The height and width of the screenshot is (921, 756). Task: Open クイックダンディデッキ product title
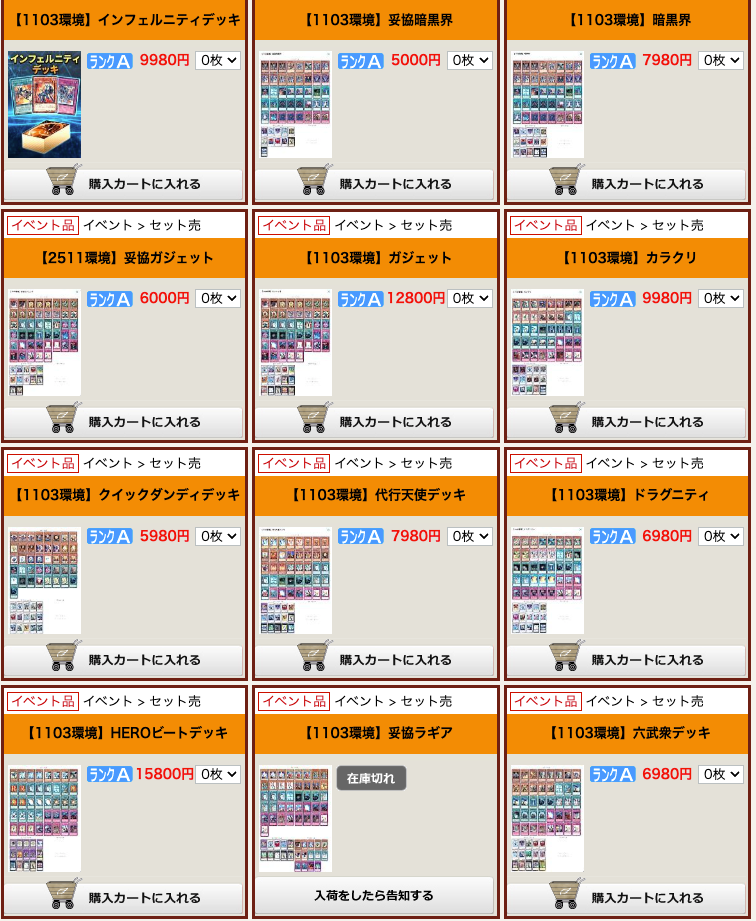(128, 495)
